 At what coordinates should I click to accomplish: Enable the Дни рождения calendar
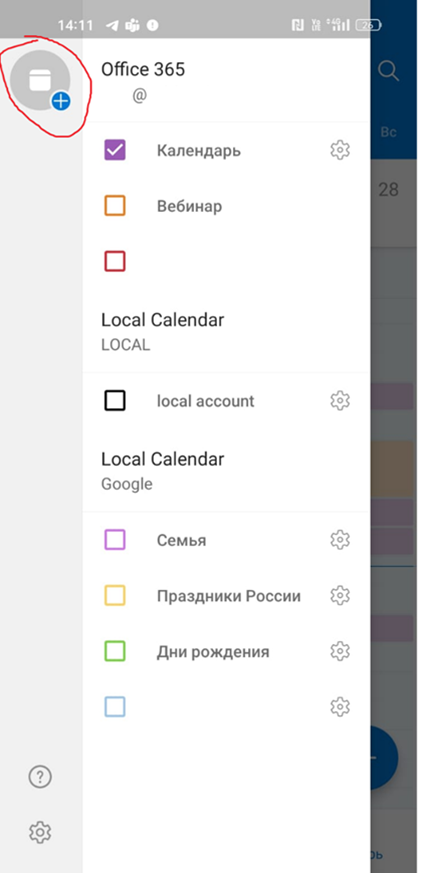click(115, 651)
